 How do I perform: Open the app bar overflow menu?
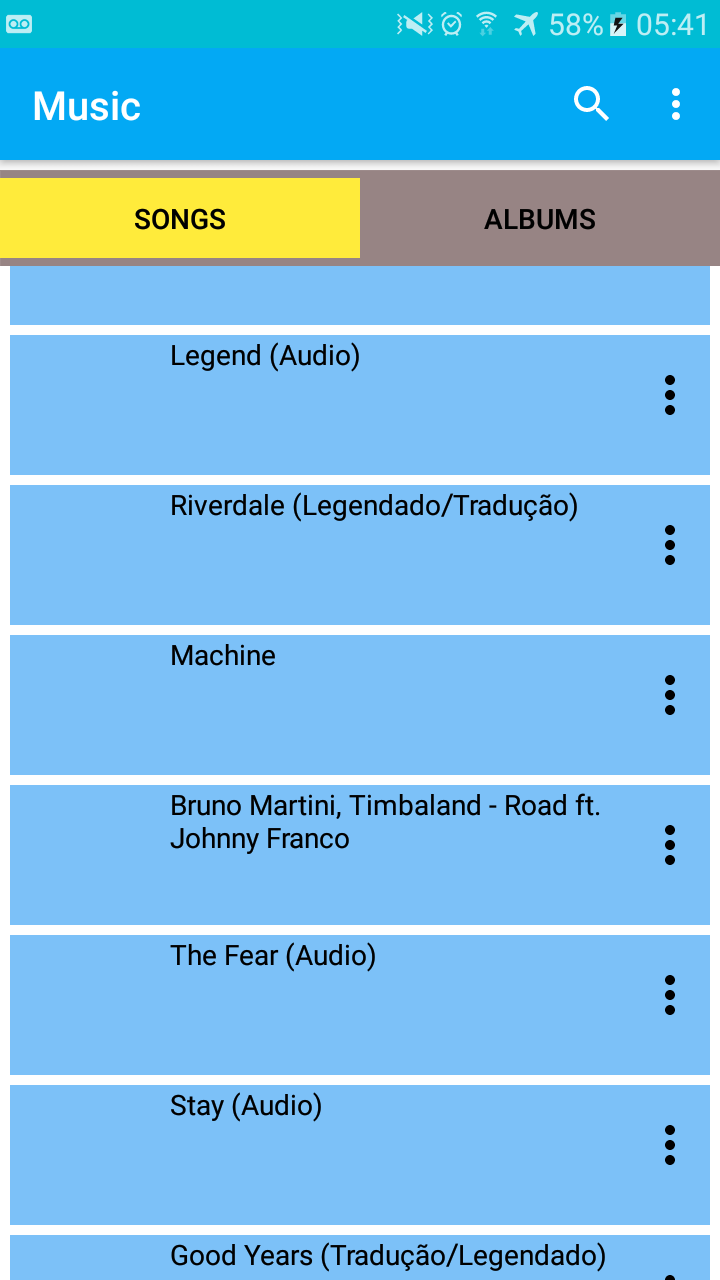point(676,104)
